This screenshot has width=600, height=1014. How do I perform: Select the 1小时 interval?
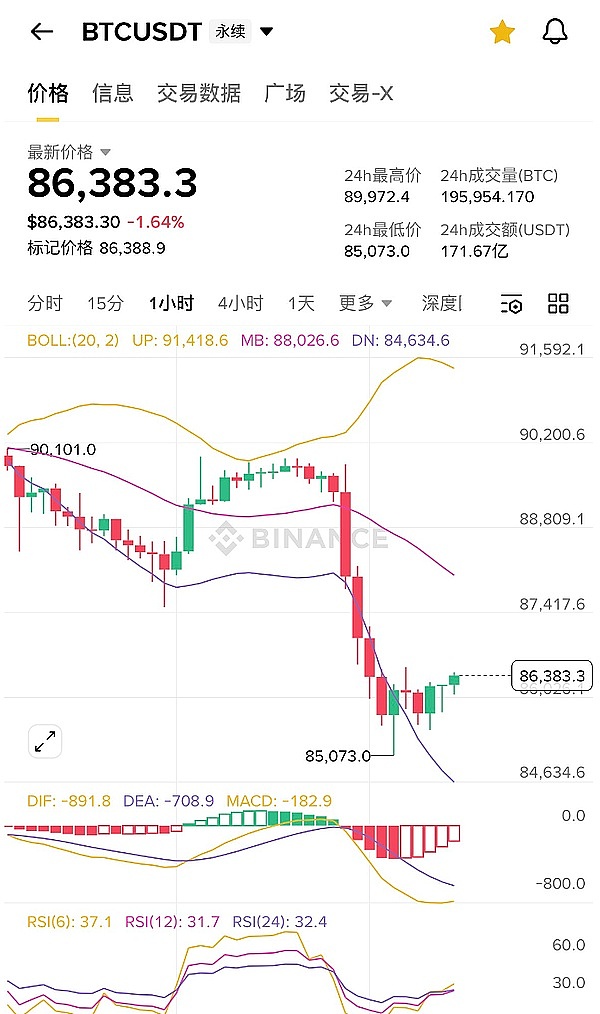point(171,303)
